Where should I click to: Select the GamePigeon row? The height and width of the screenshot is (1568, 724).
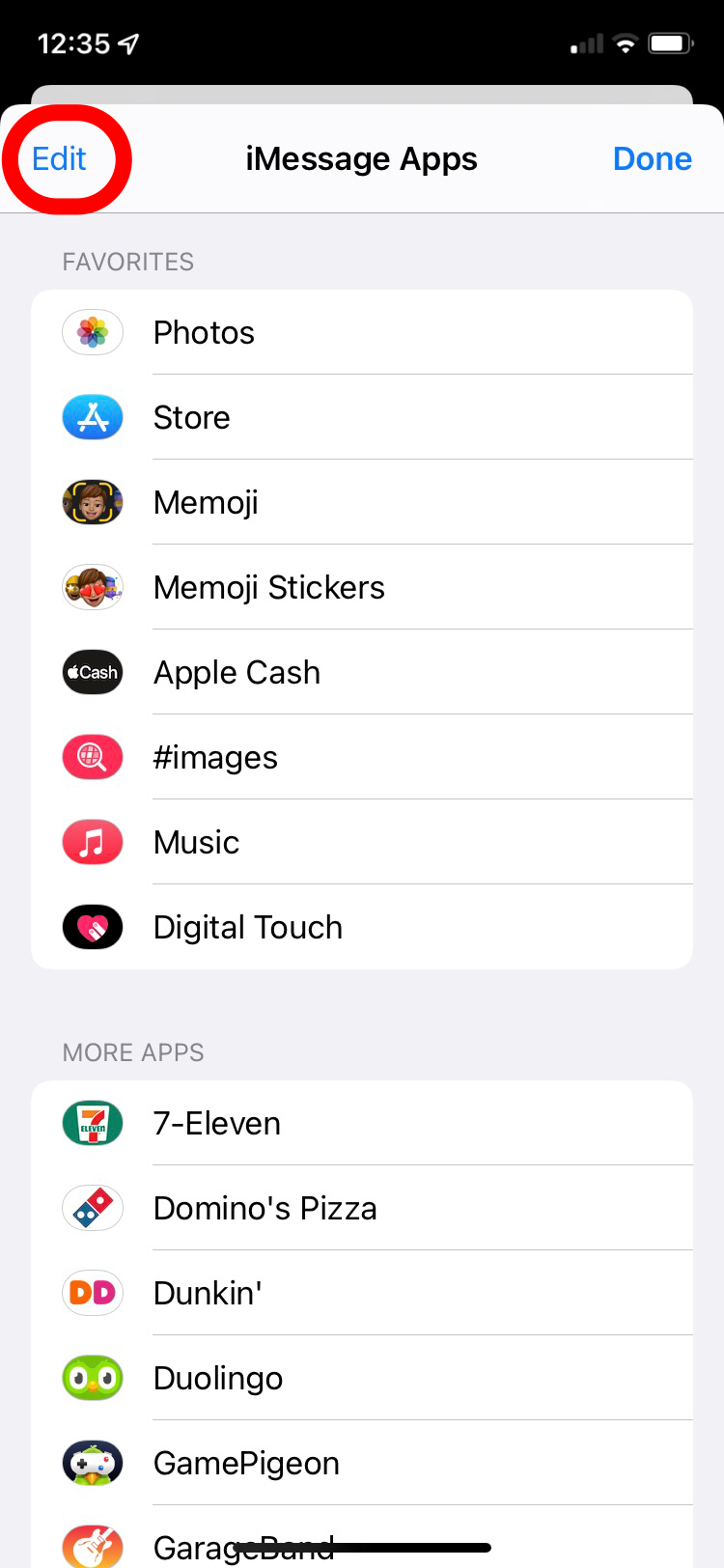[x=362, y=1464]
